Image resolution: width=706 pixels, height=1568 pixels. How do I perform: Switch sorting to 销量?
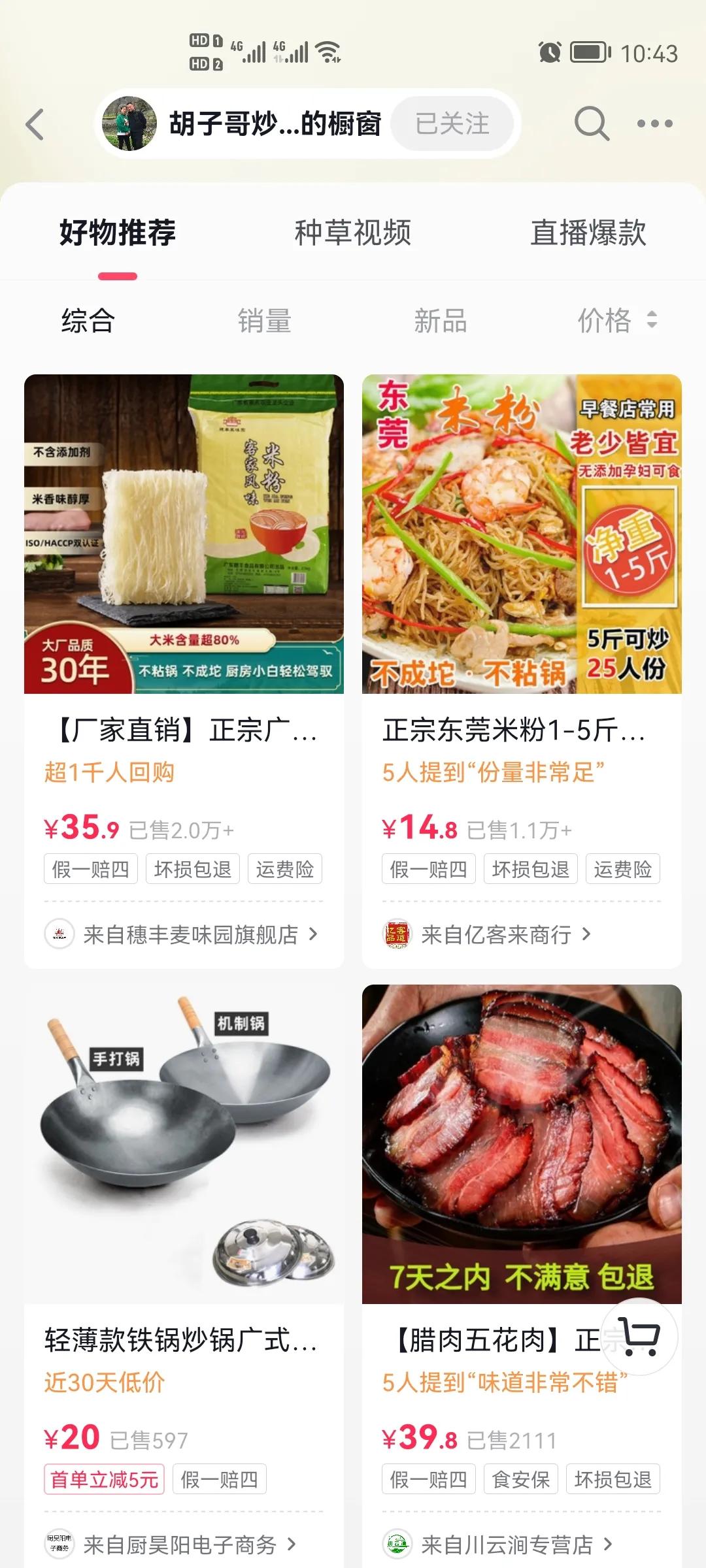[x=265, y=321]
